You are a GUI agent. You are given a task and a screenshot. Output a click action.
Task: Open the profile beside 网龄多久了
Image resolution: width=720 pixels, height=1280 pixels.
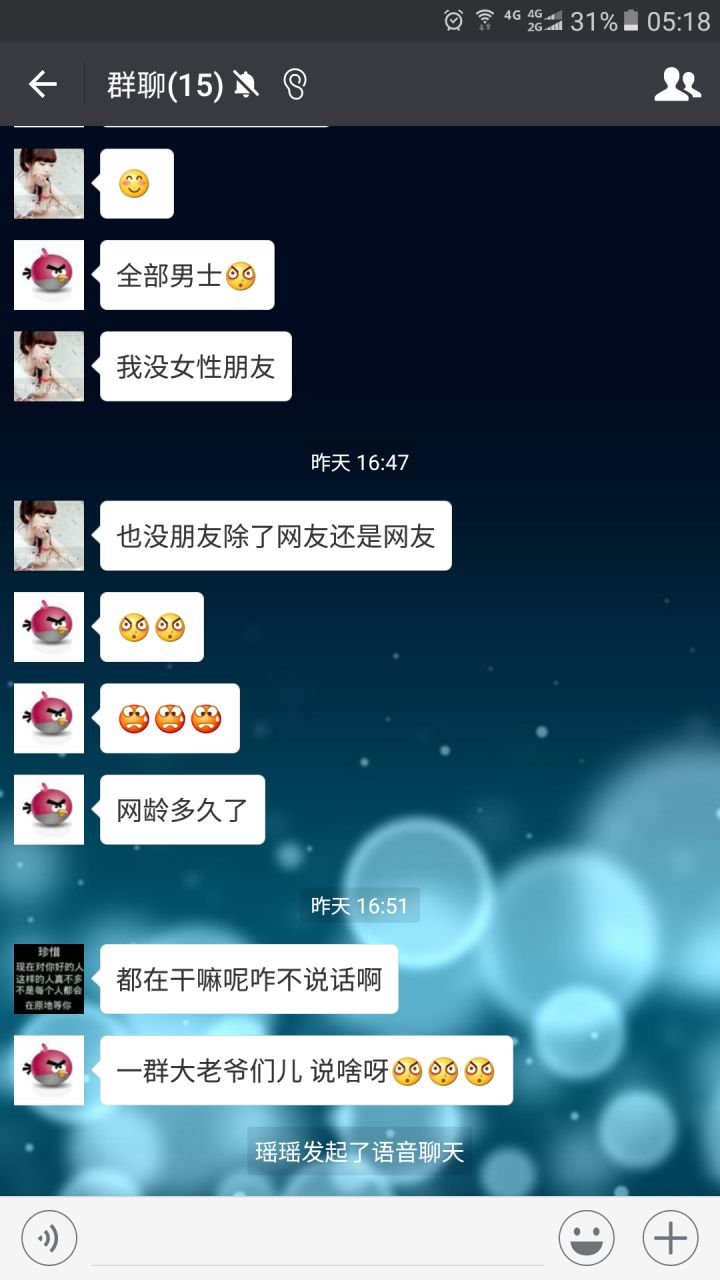coord(49,810)
